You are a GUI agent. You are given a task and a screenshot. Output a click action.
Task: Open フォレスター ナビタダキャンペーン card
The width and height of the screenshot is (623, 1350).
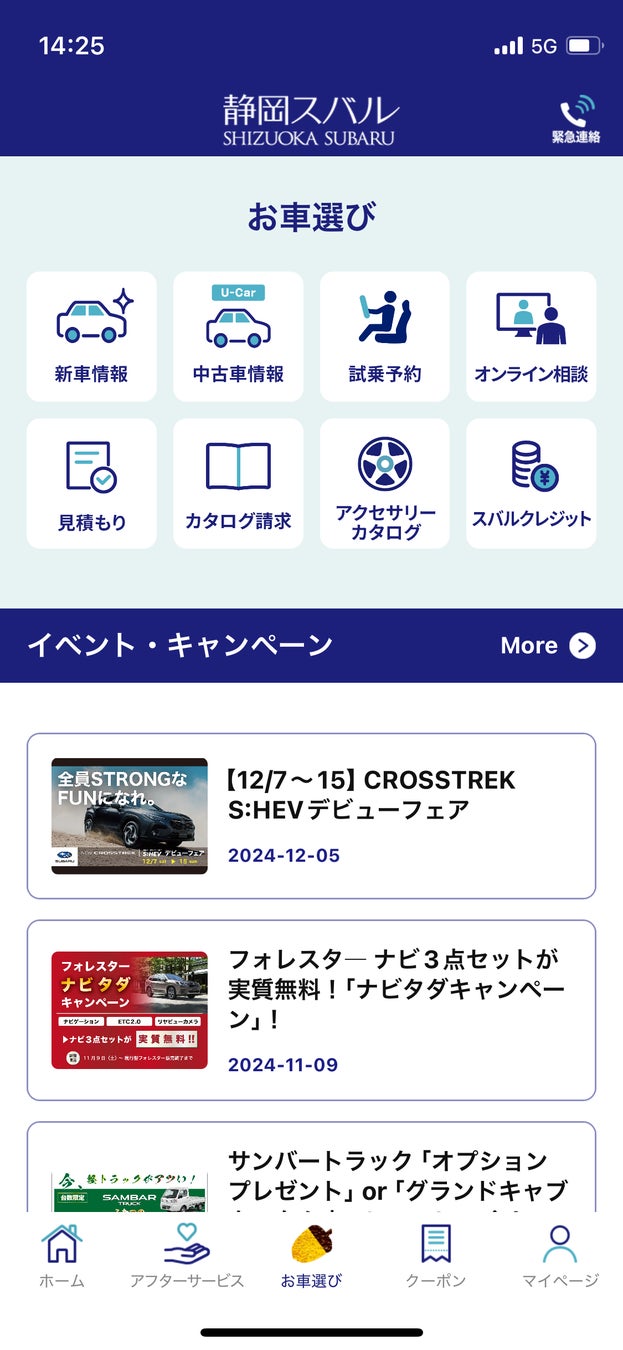[x=311, y=1010]
